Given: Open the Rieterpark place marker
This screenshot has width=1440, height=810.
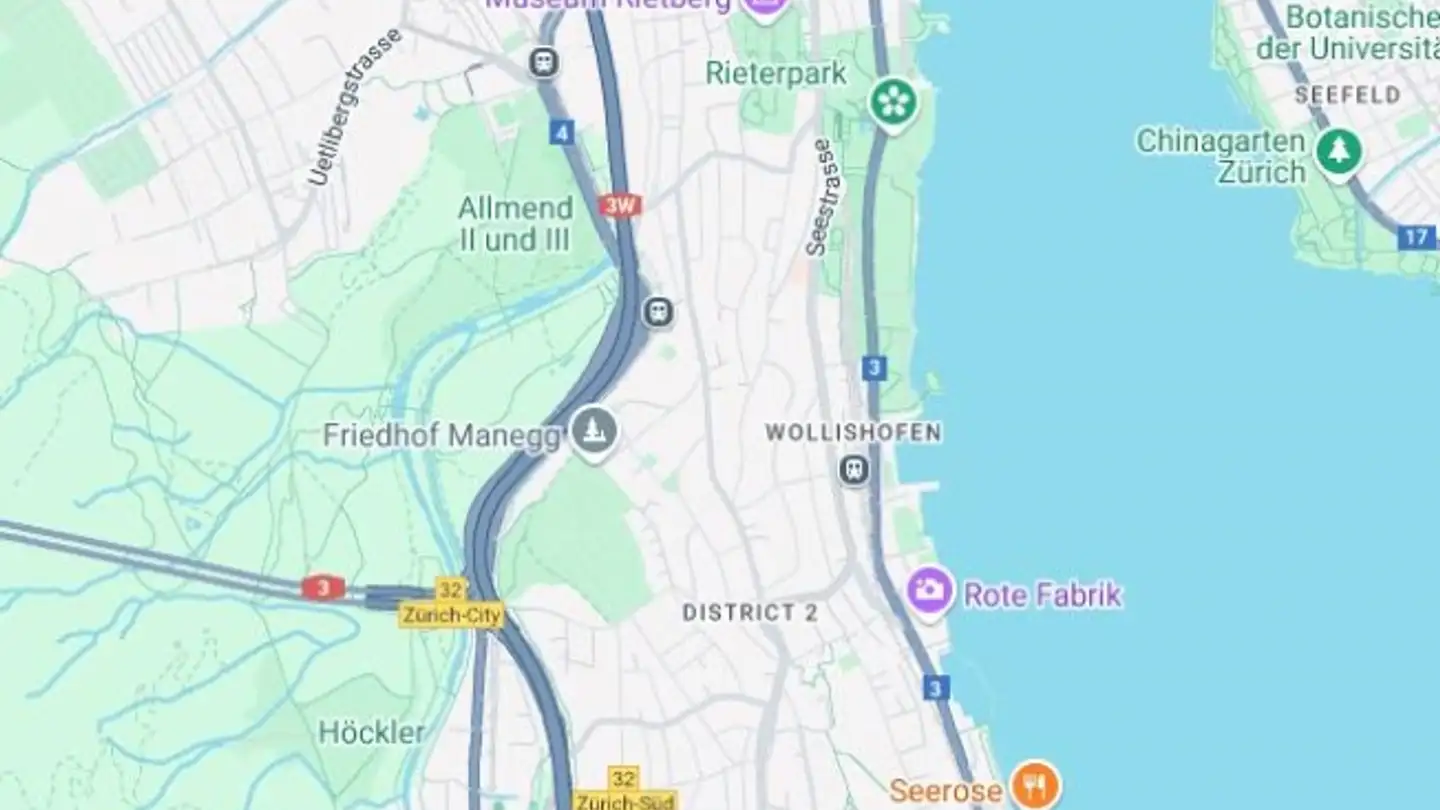Looking at the screenshot, I should (x=893, y=102).
